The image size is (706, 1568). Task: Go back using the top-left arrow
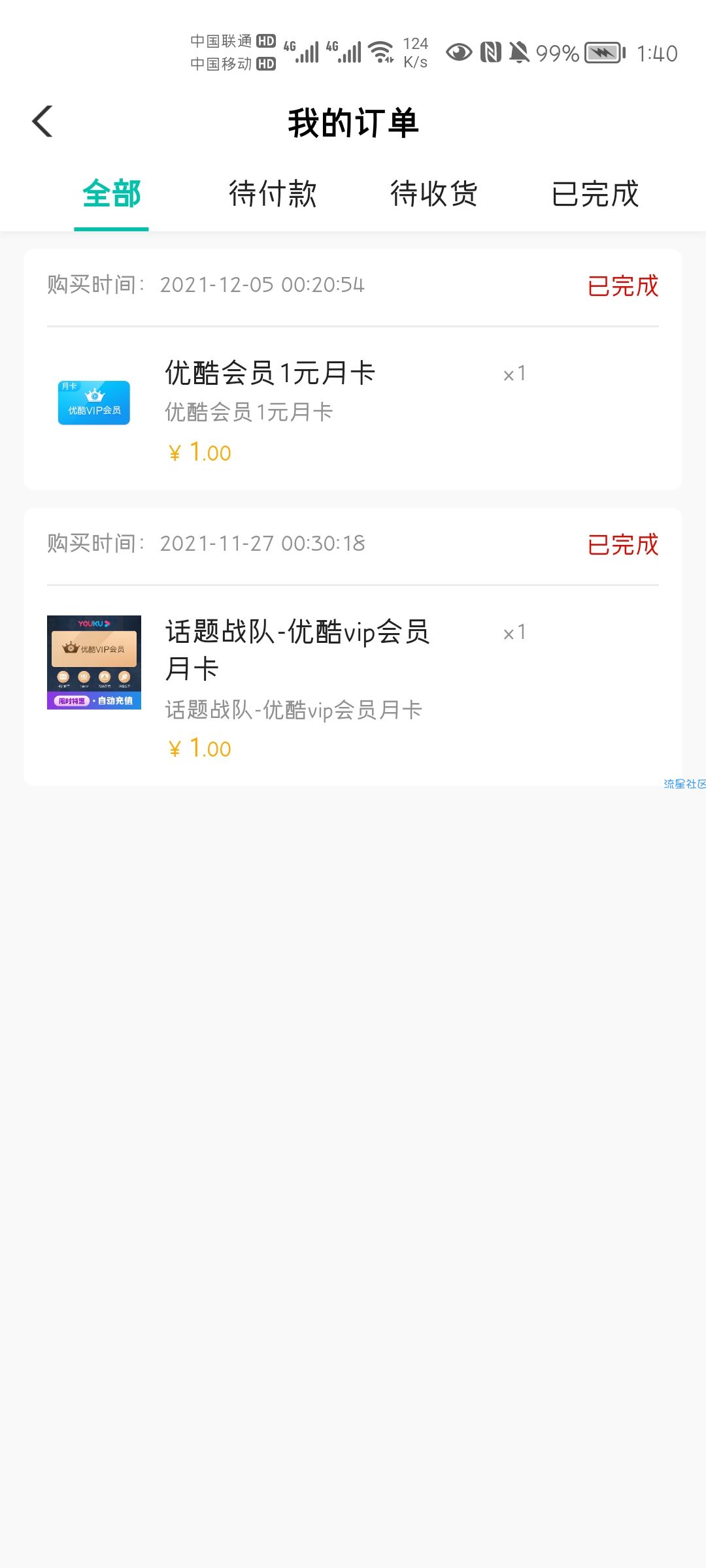click(42, 122)
